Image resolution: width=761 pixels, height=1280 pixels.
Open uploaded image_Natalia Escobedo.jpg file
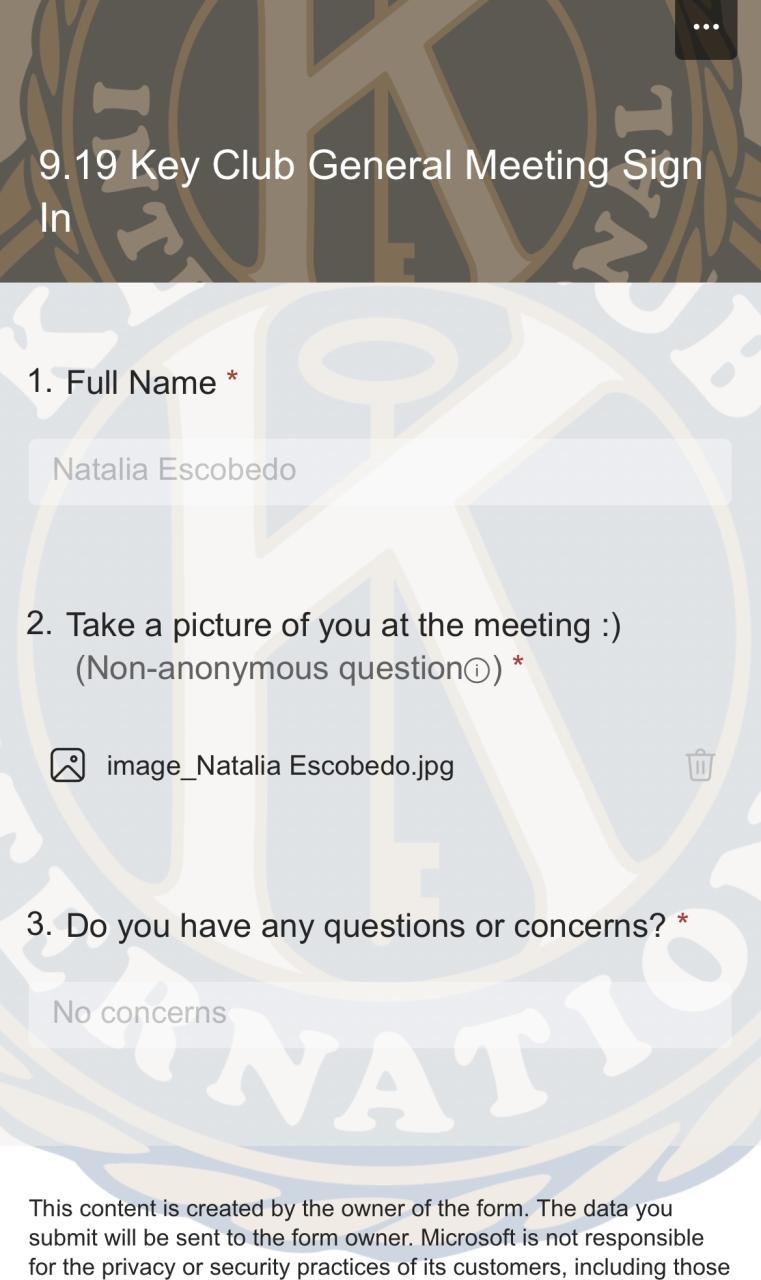pos(280,766)
